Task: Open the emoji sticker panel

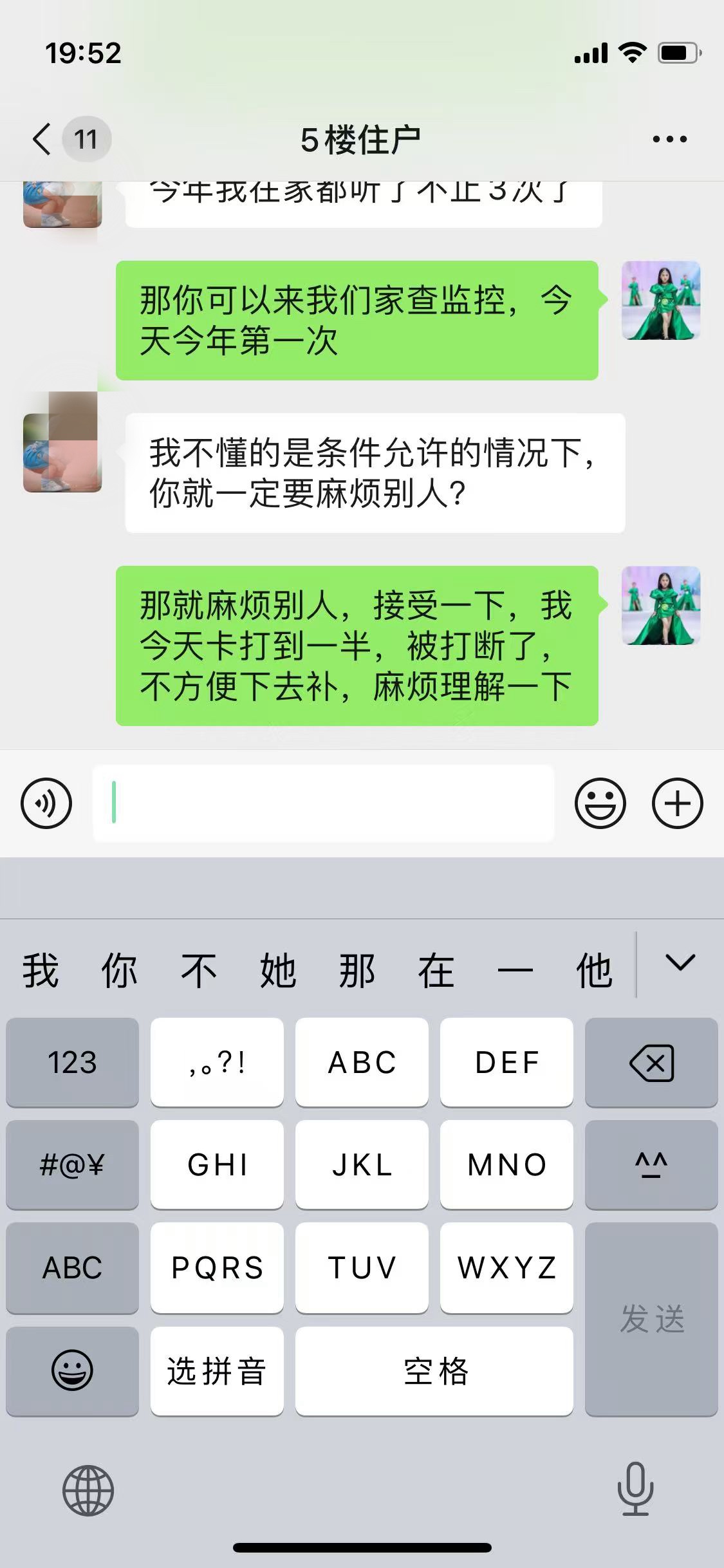Action: click(600, 803)
